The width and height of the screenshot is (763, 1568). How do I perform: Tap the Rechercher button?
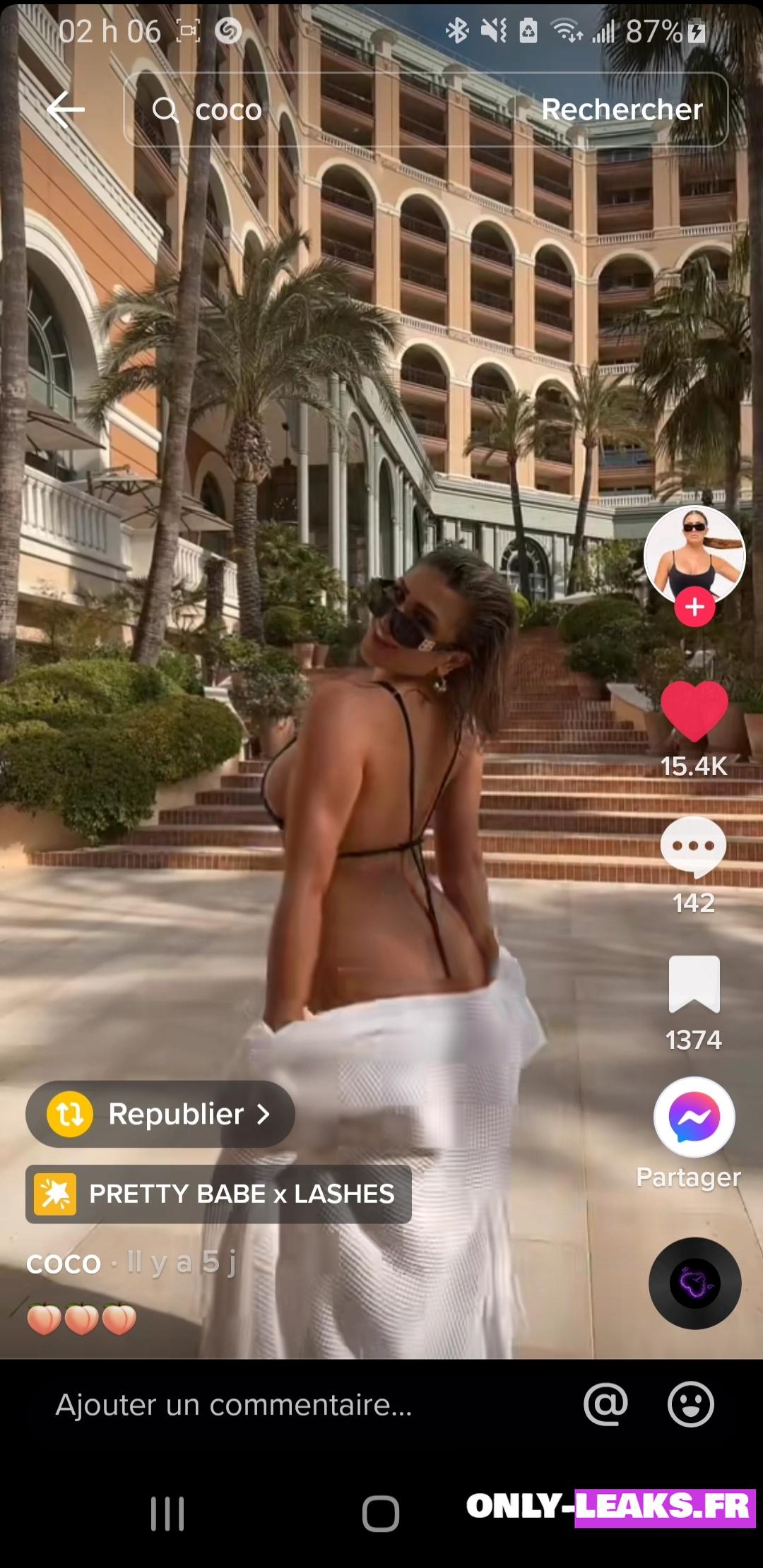click(622, 109)
